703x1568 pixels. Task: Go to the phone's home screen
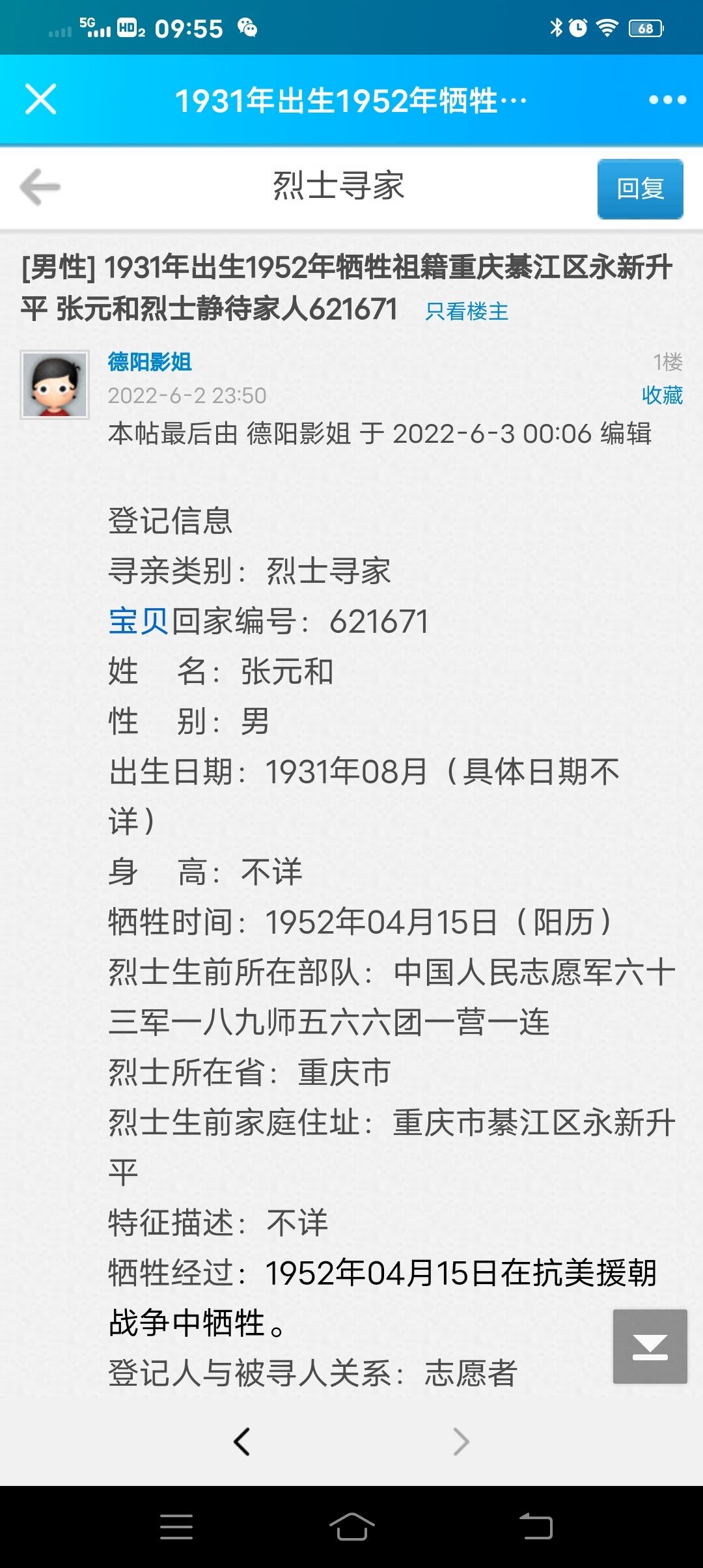tap(351, 1526)
